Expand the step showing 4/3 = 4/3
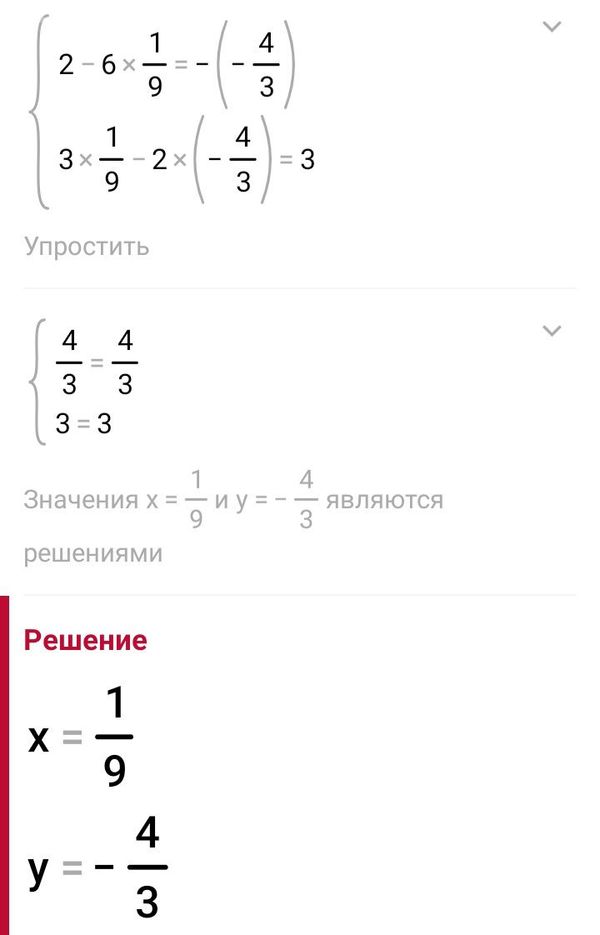The width and height of the screenshot is (600, 935). 551,331
